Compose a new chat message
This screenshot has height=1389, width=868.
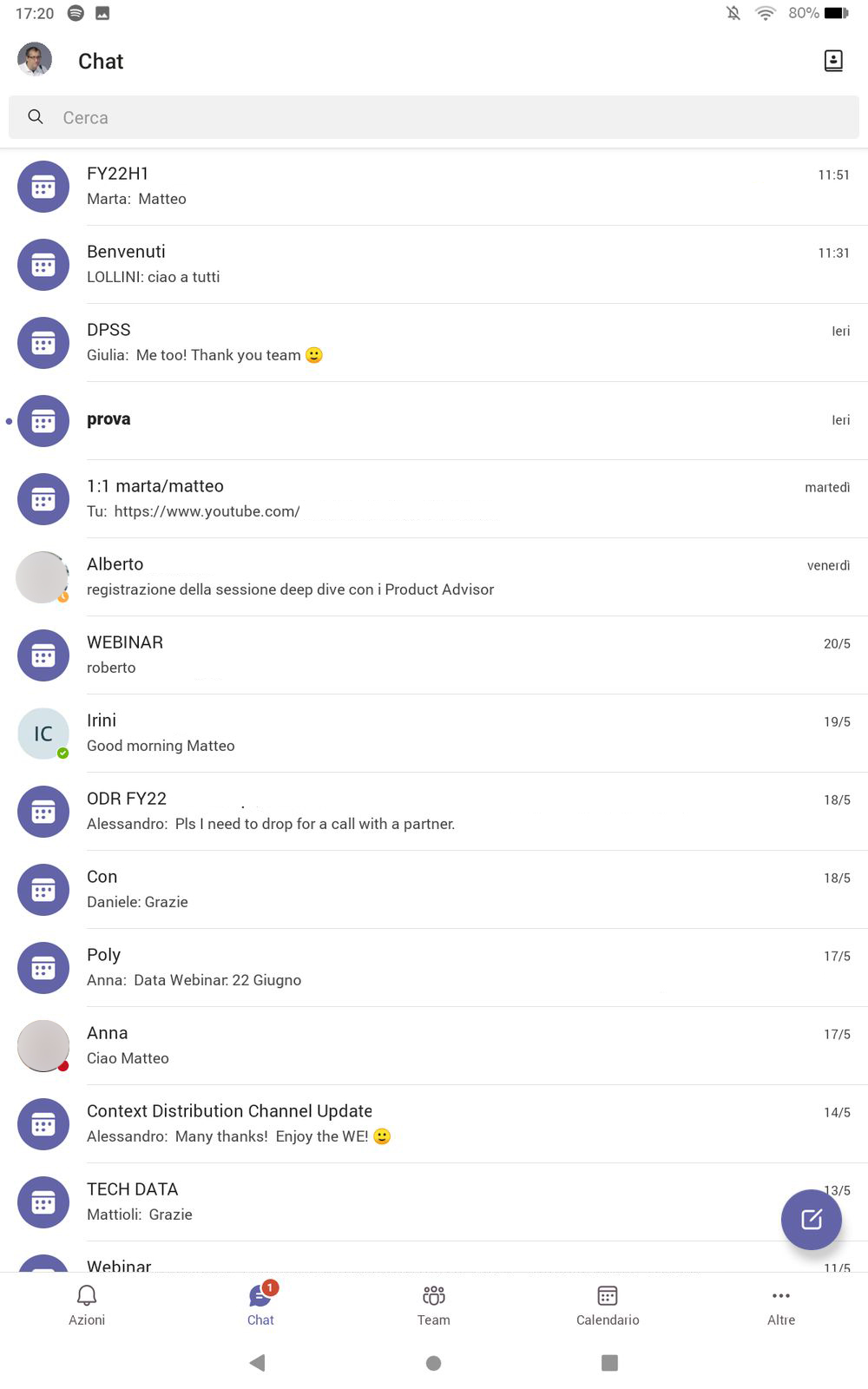[x=811, y=1219]
